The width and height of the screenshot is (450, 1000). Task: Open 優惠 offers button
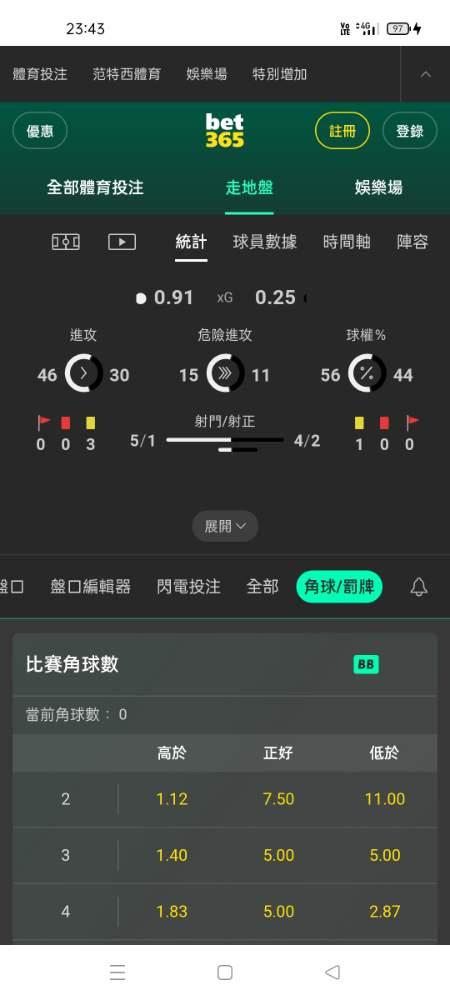click(40, 131)
